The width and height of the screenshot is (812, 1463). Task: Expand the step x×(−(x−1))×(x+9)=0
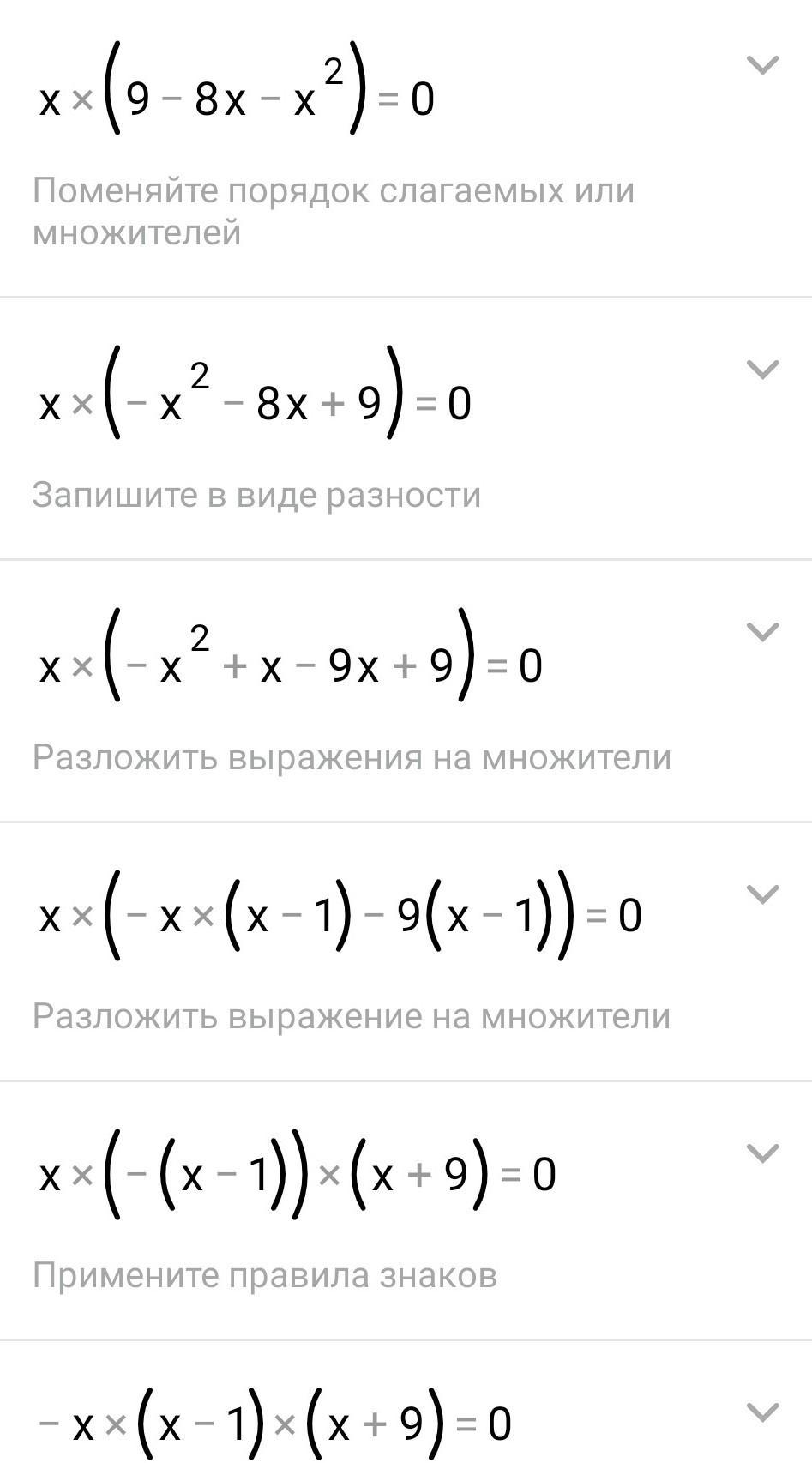[x=762, y=1153]
